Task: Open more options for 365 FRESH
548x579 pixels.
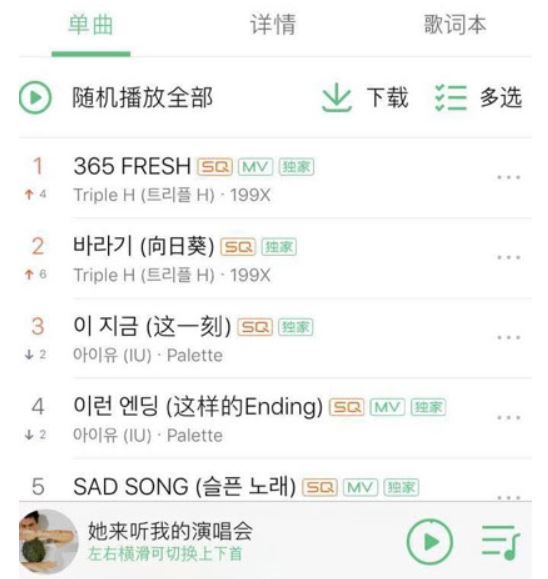Action: coord(508,178)
